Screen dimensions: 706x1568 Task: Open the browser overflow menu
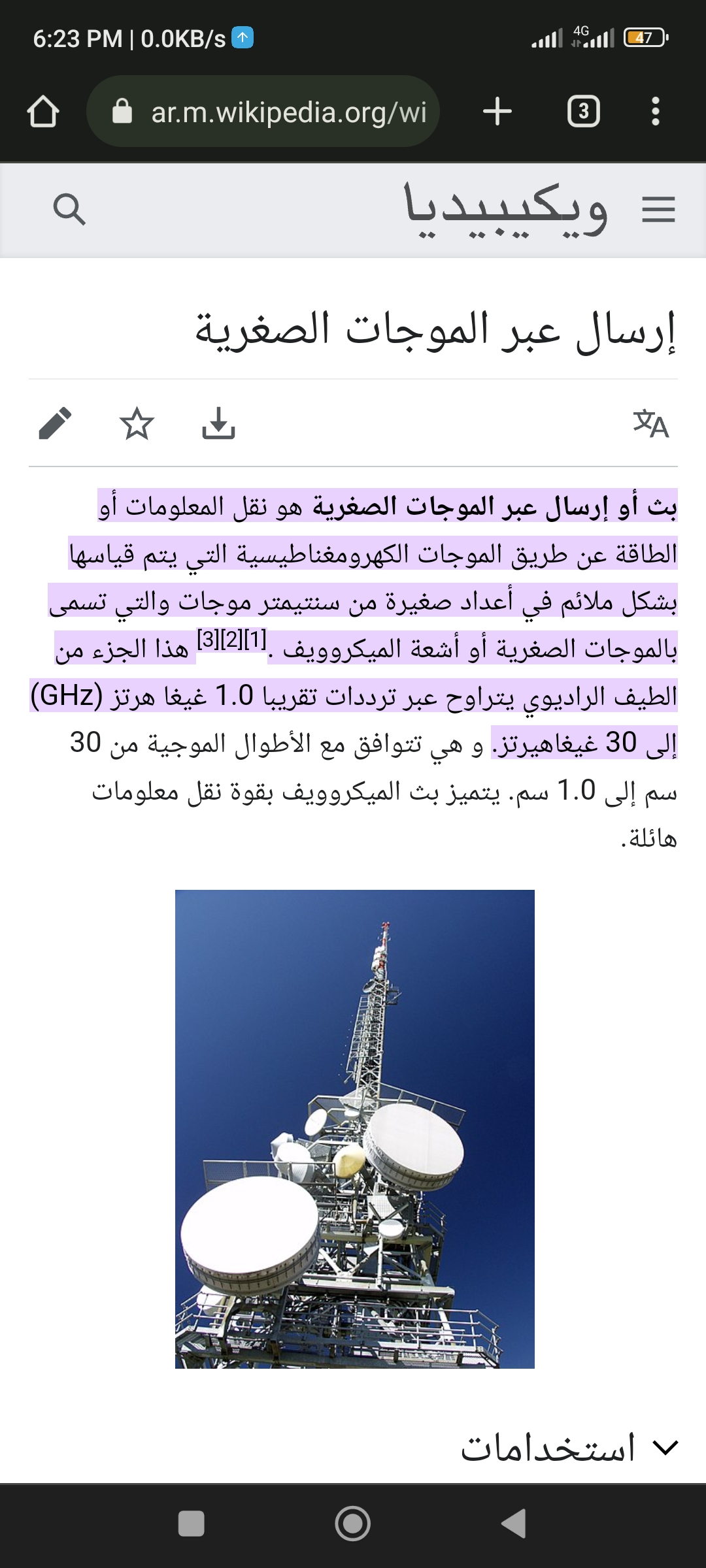[x=656, y=112]
